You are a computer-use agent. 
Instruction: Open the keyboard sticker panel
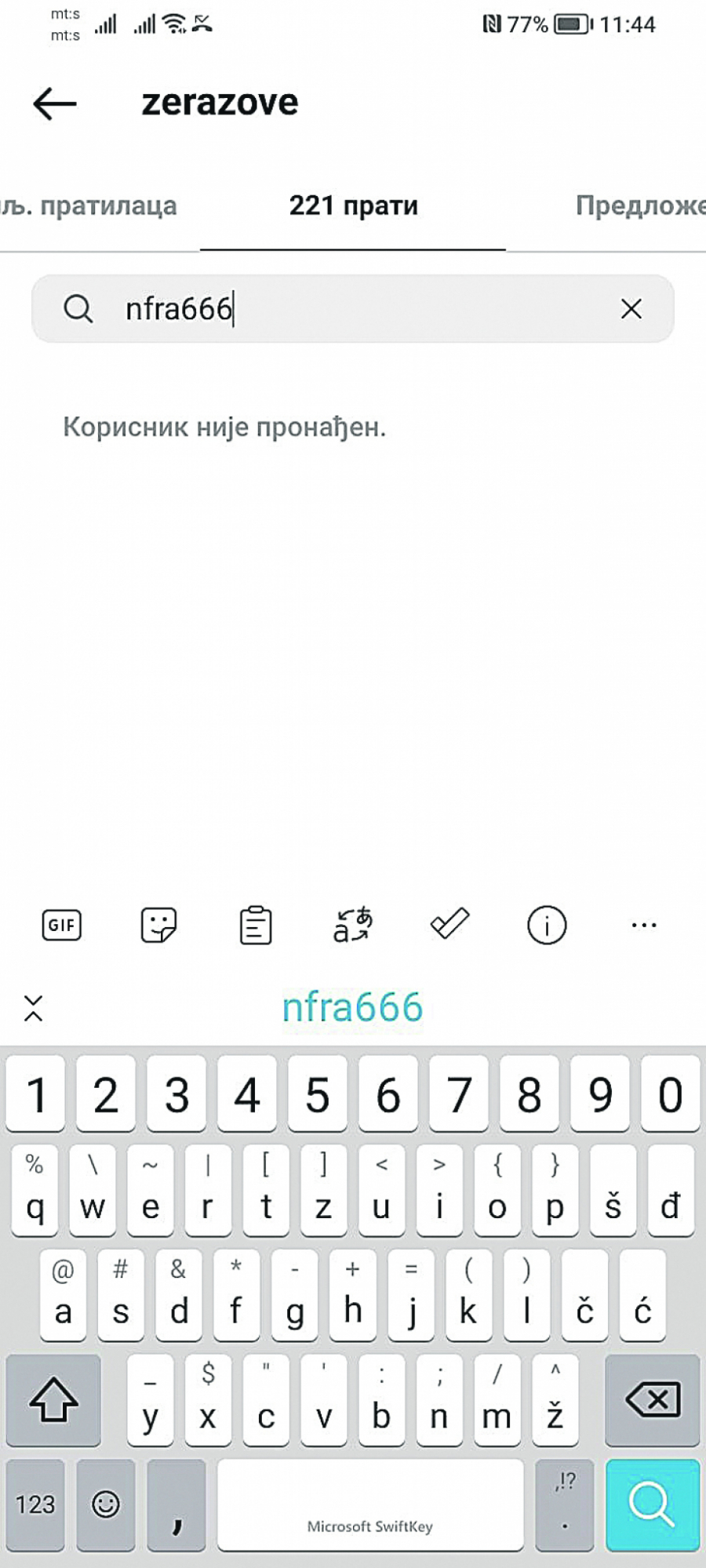pos(158,926)
